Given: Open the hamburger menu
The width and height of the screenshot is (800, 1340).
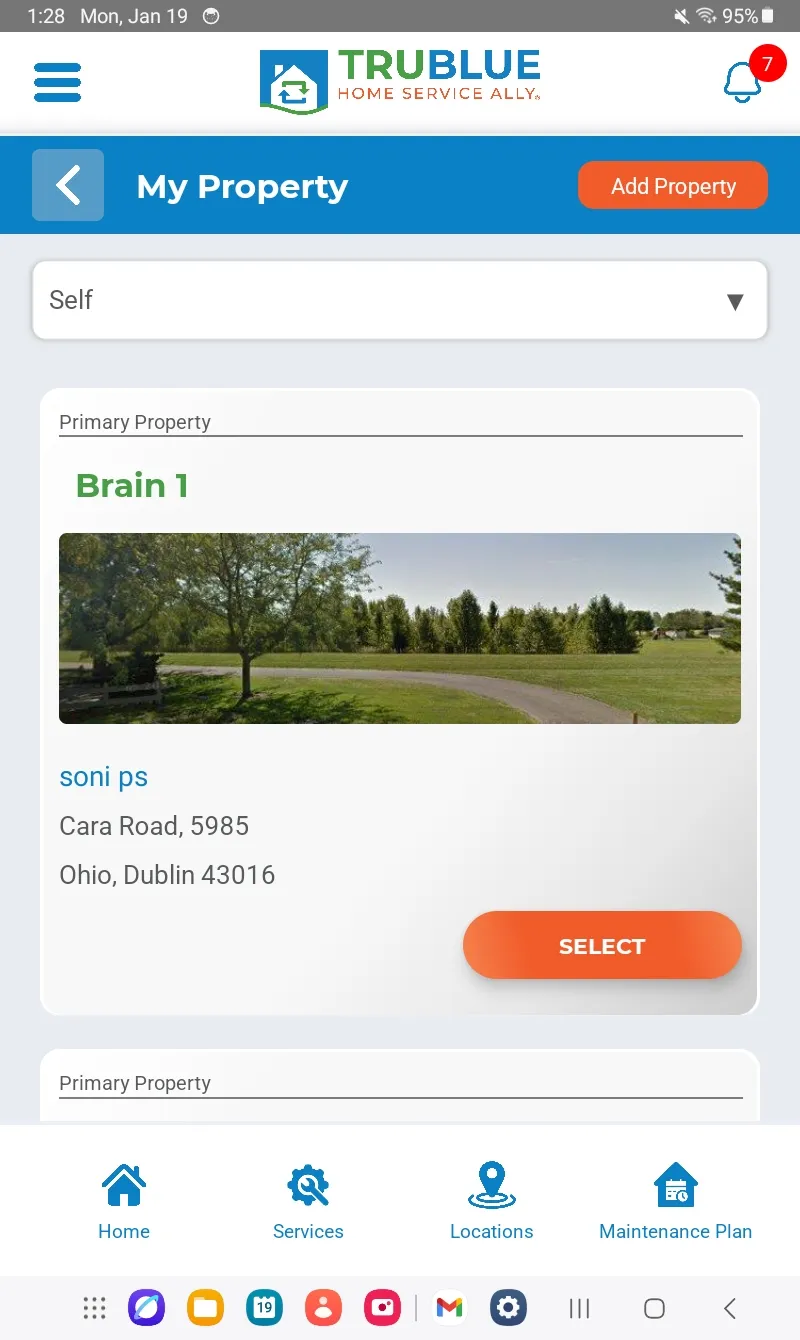Looking at the screenshot, I should pos(57,82).
